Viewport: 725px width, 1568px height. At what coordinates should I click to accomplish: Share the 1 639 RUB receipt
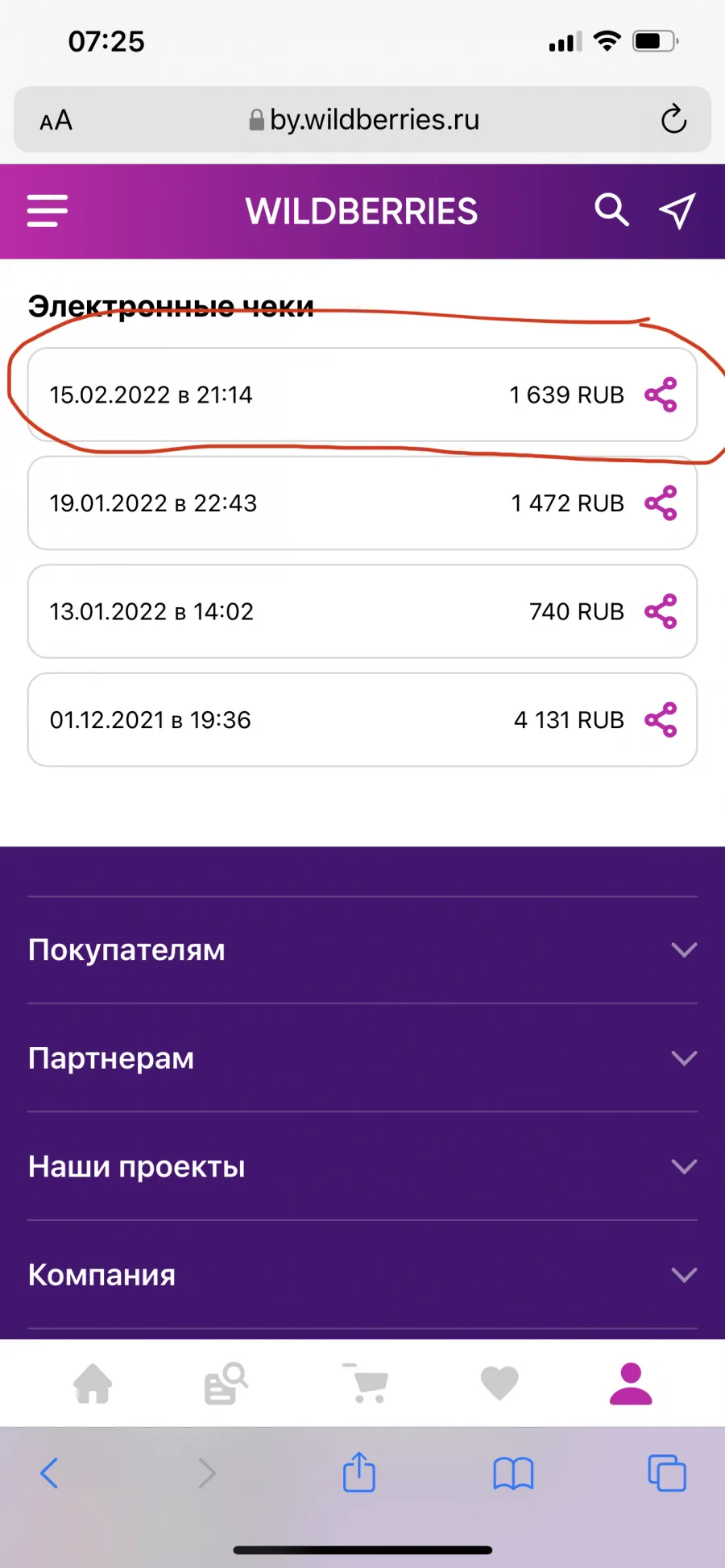coord(661,395)
